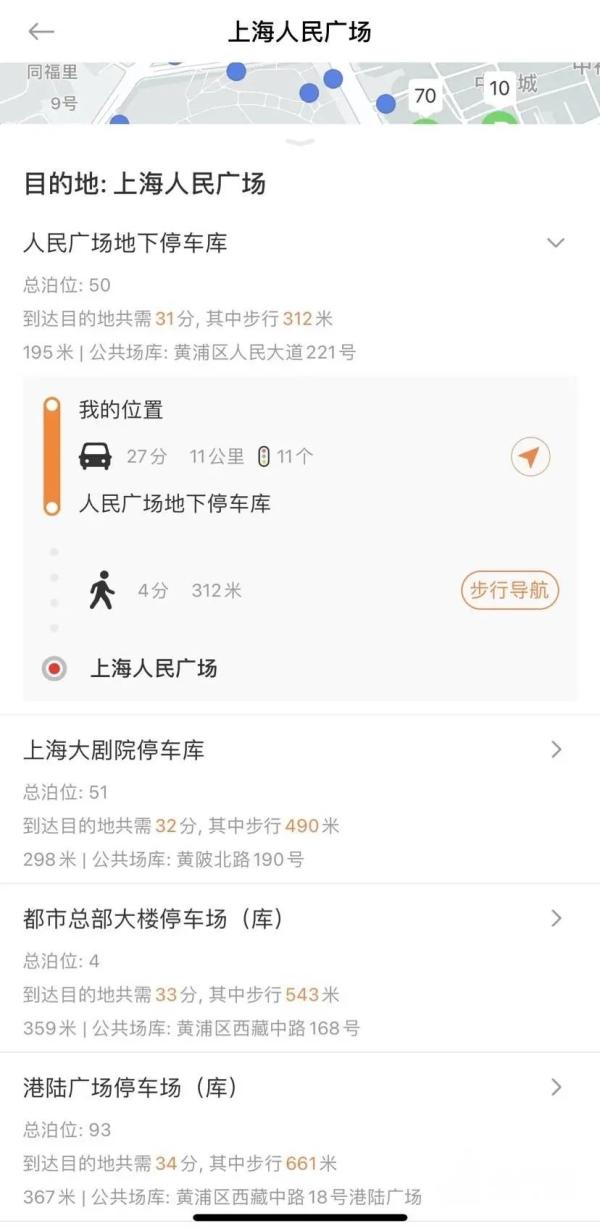Tap the 步行导航 button

pos(509,590)
